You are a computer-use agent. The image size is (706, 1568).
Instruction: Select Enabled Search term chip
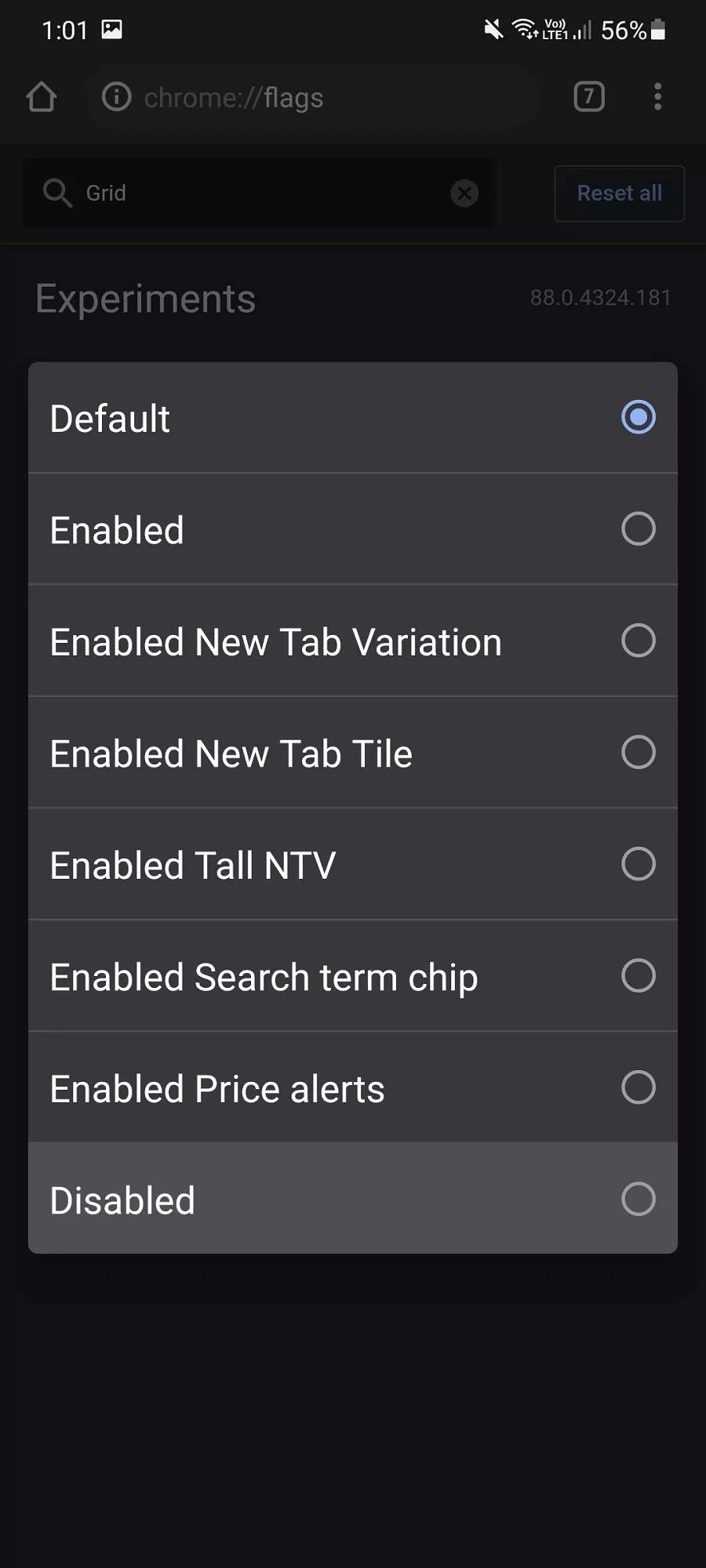click(353, 976)
